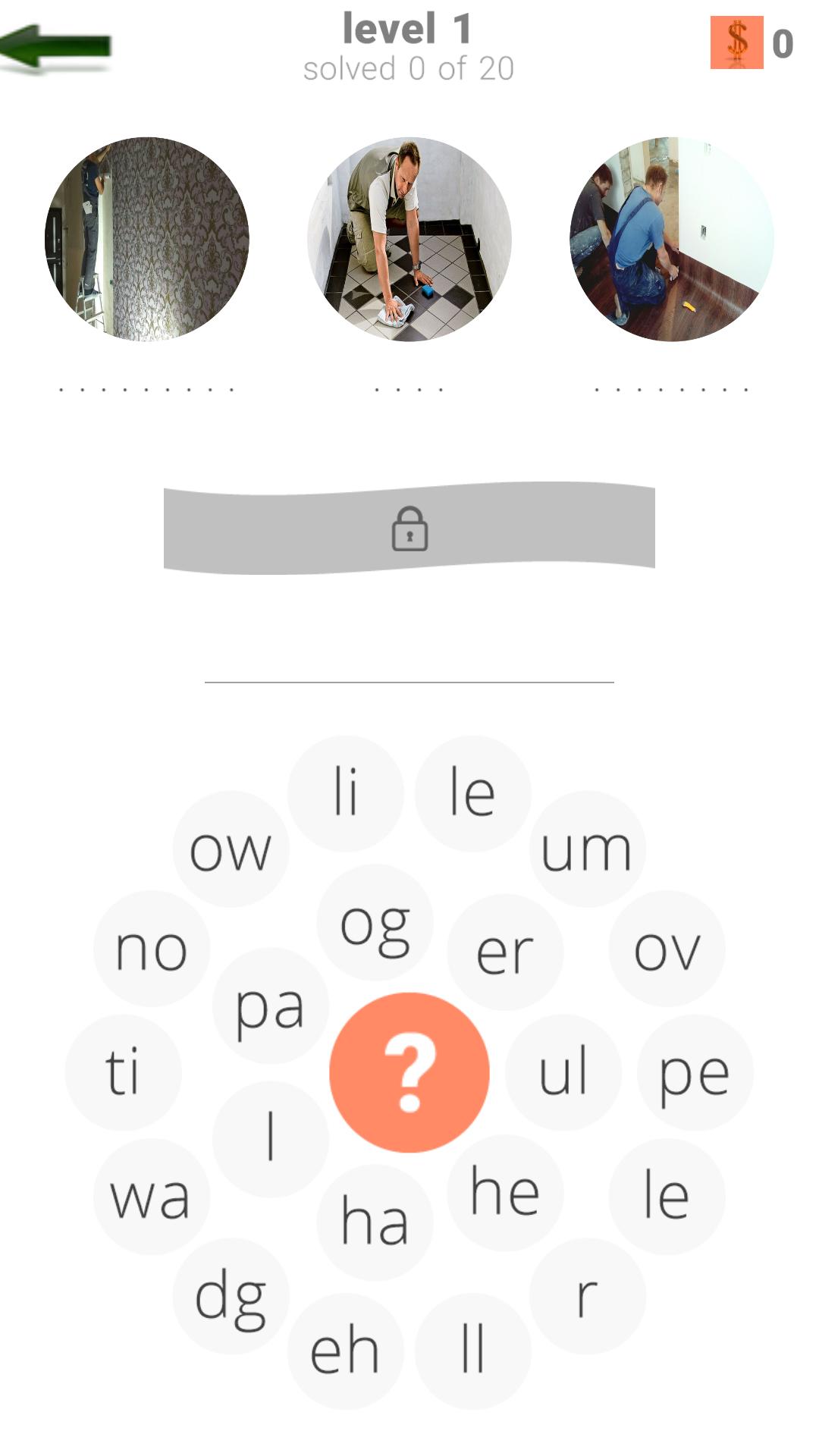Select the "og" bubble
Screen dimensions: 819x1456
375,922
